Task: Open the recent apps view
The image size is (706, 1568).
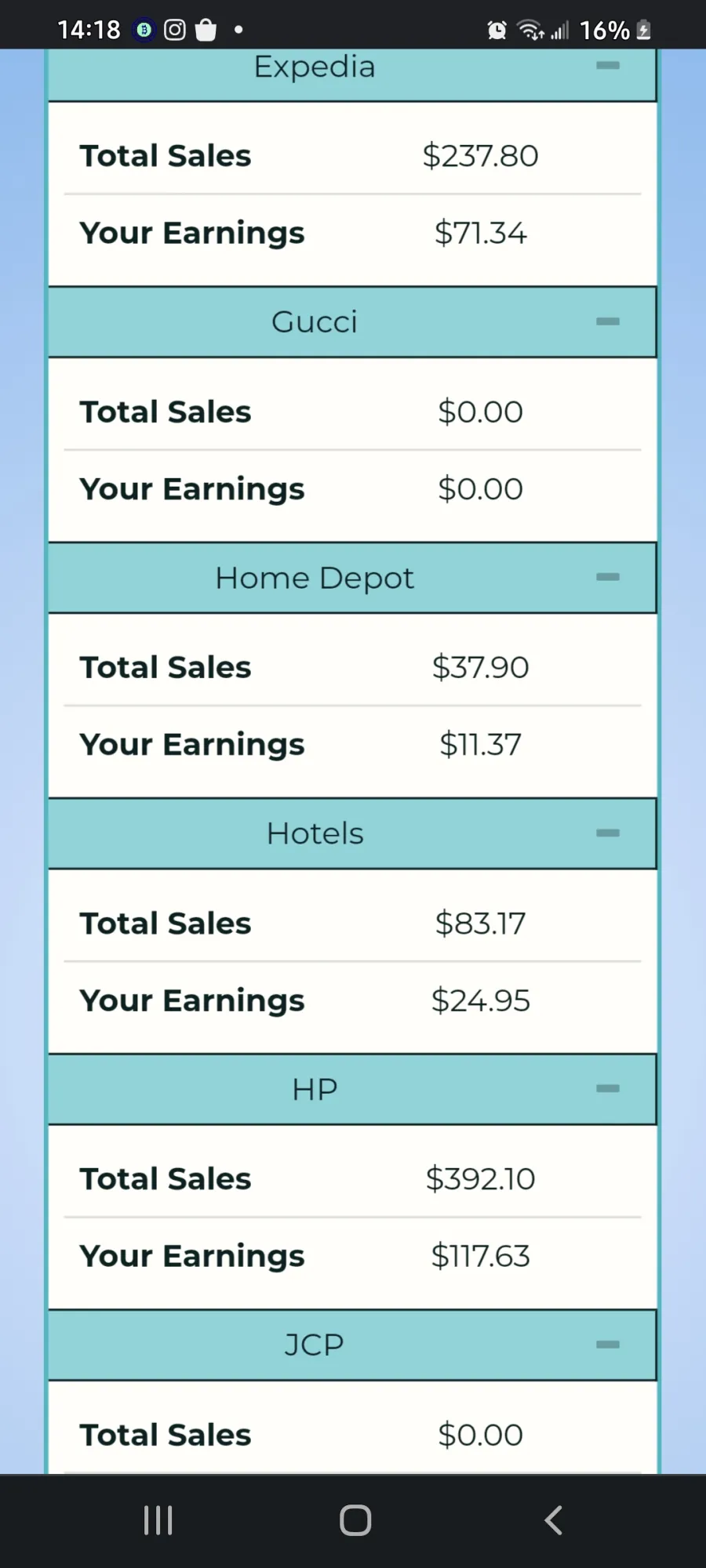Action: pos(158,1520)
